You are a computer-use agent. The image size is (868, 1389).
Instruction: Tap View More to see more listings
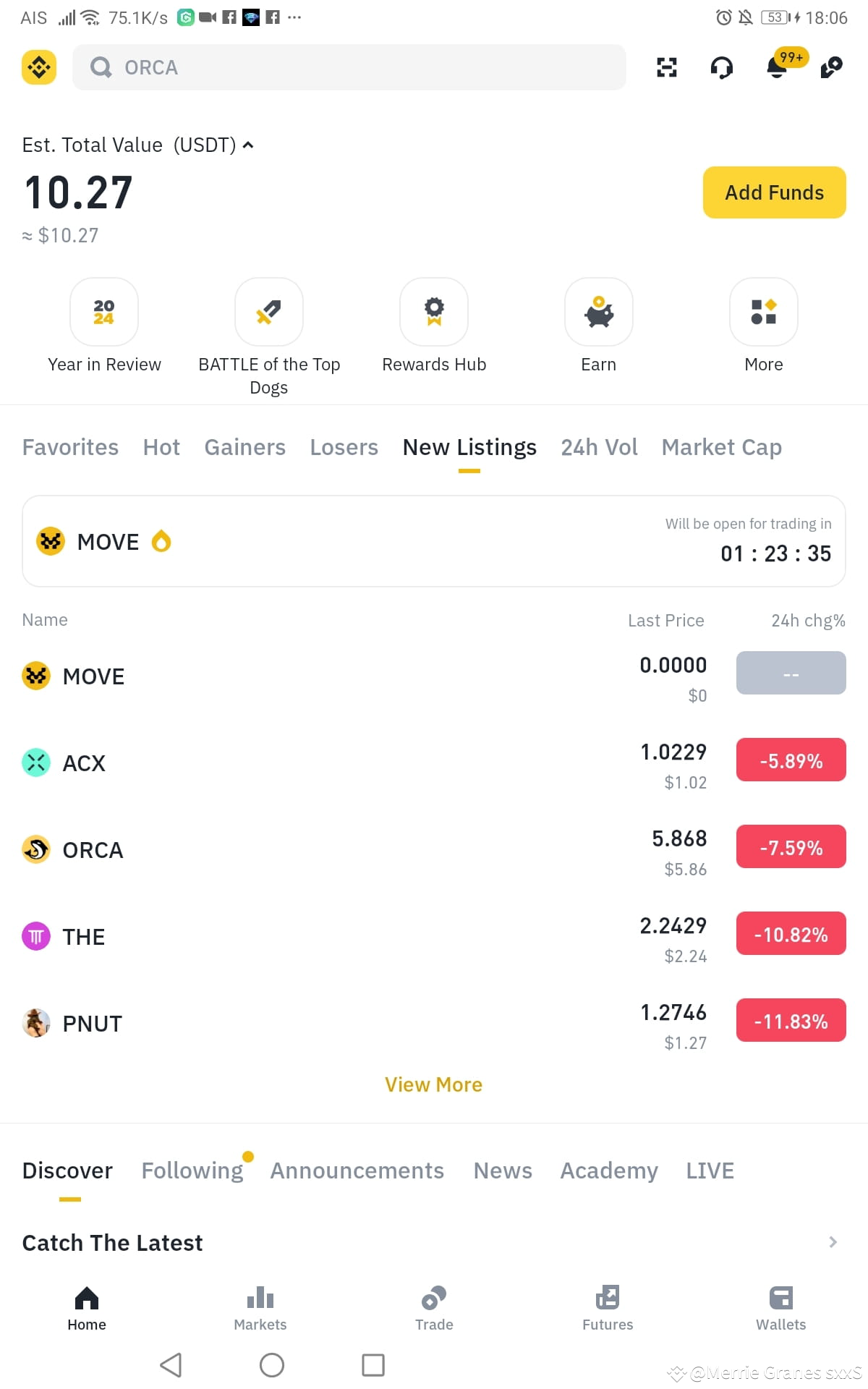tap(433, 1084)
